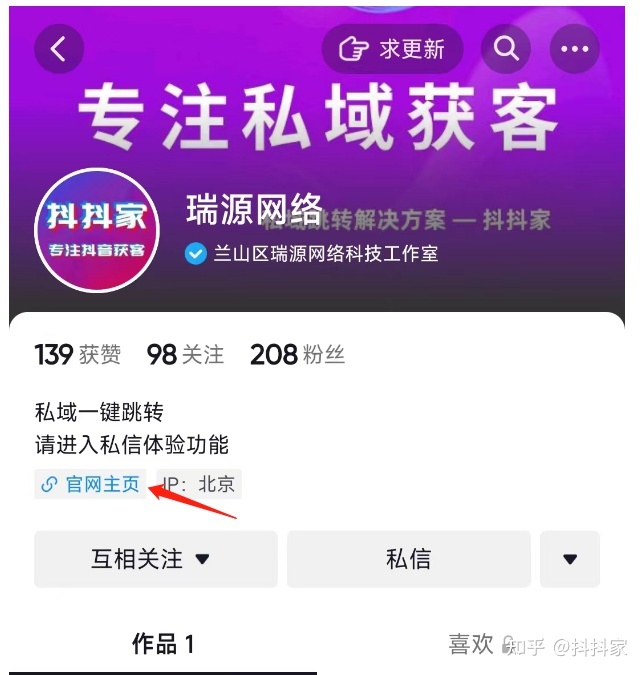View the 98 关注 following list

point(185,355)
